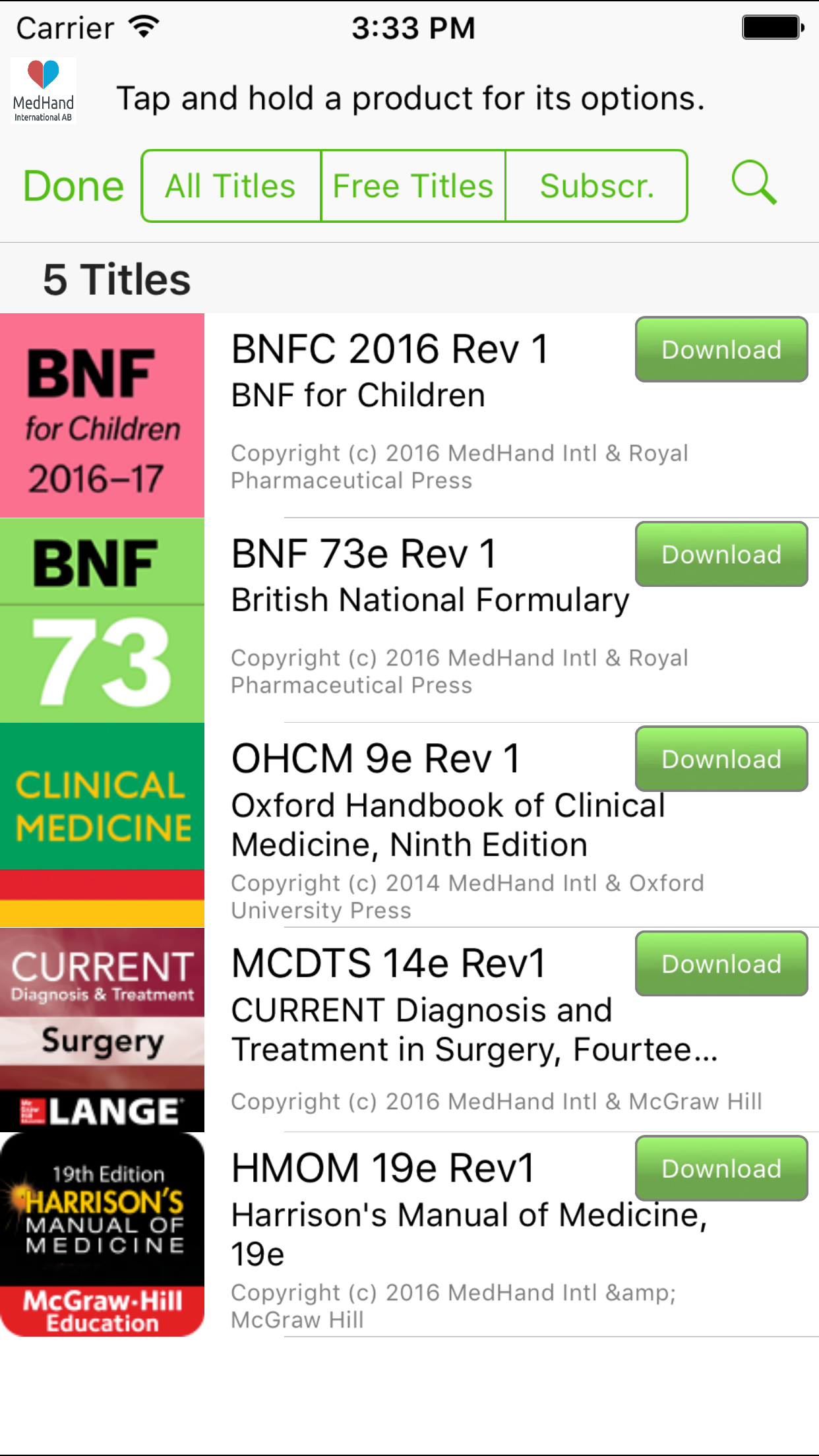
Task: Download BNF 73e Rev 1
Action: (721, 555)
